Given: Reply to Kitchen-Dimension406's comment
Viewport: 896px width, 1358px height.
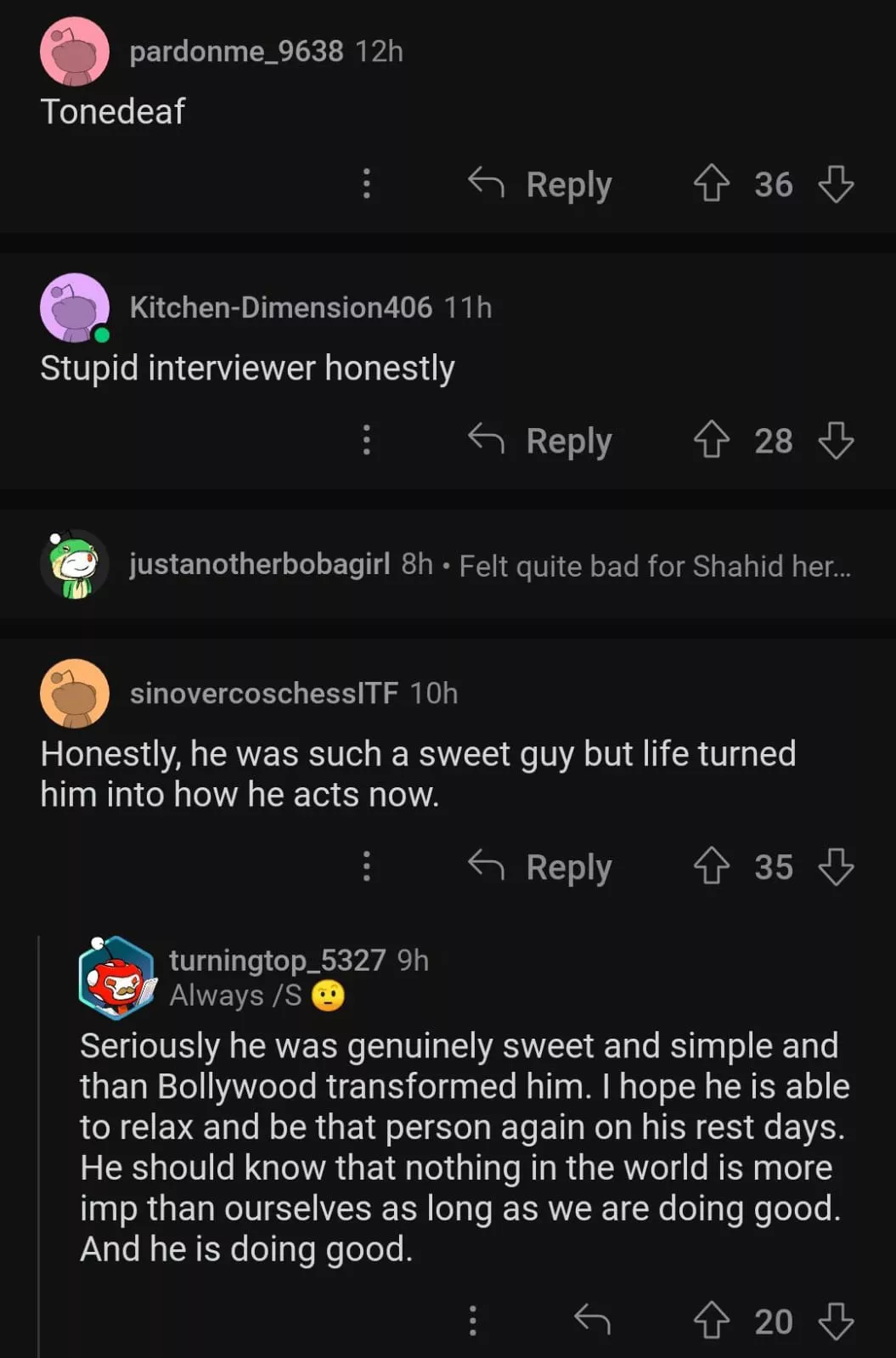Looking at the screenshot, I should 540,441.
